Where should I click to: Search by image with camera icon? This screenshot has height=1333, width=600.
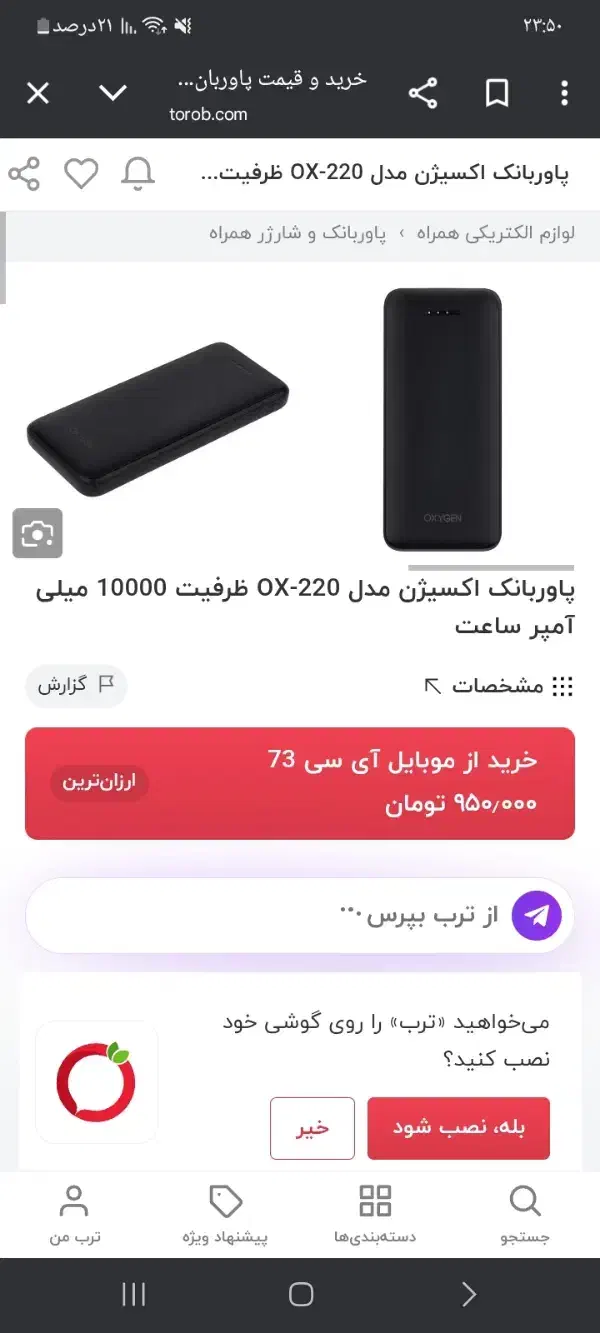click(38, 534)
